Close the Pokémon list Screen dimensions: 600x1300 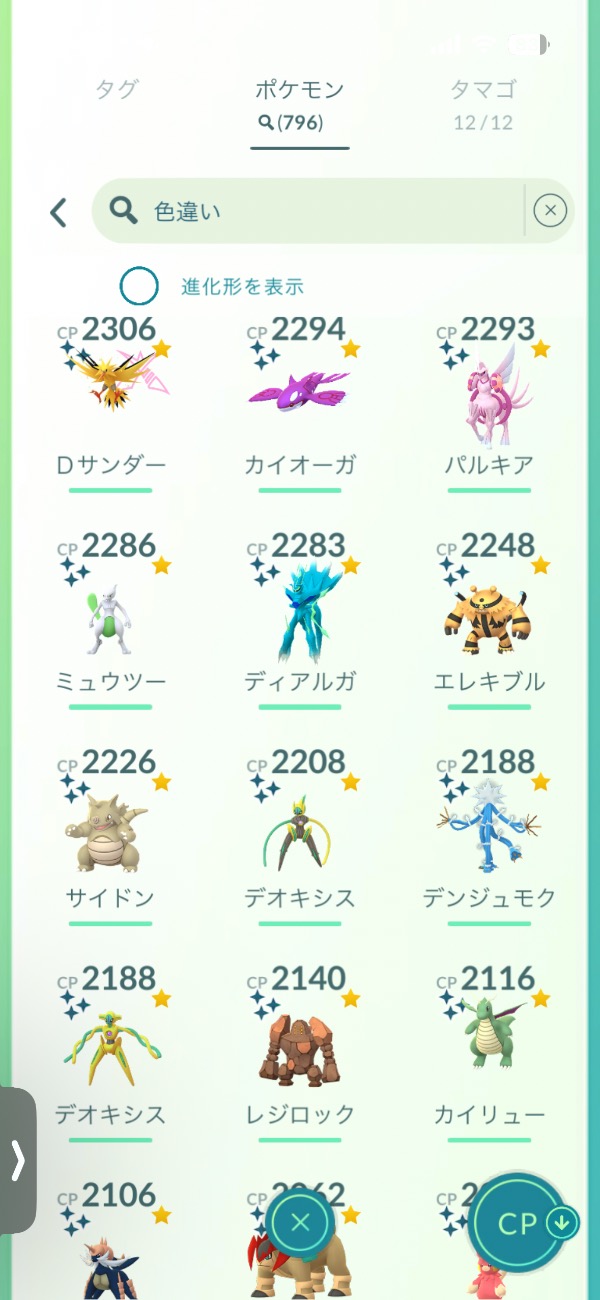point(300,1222)
